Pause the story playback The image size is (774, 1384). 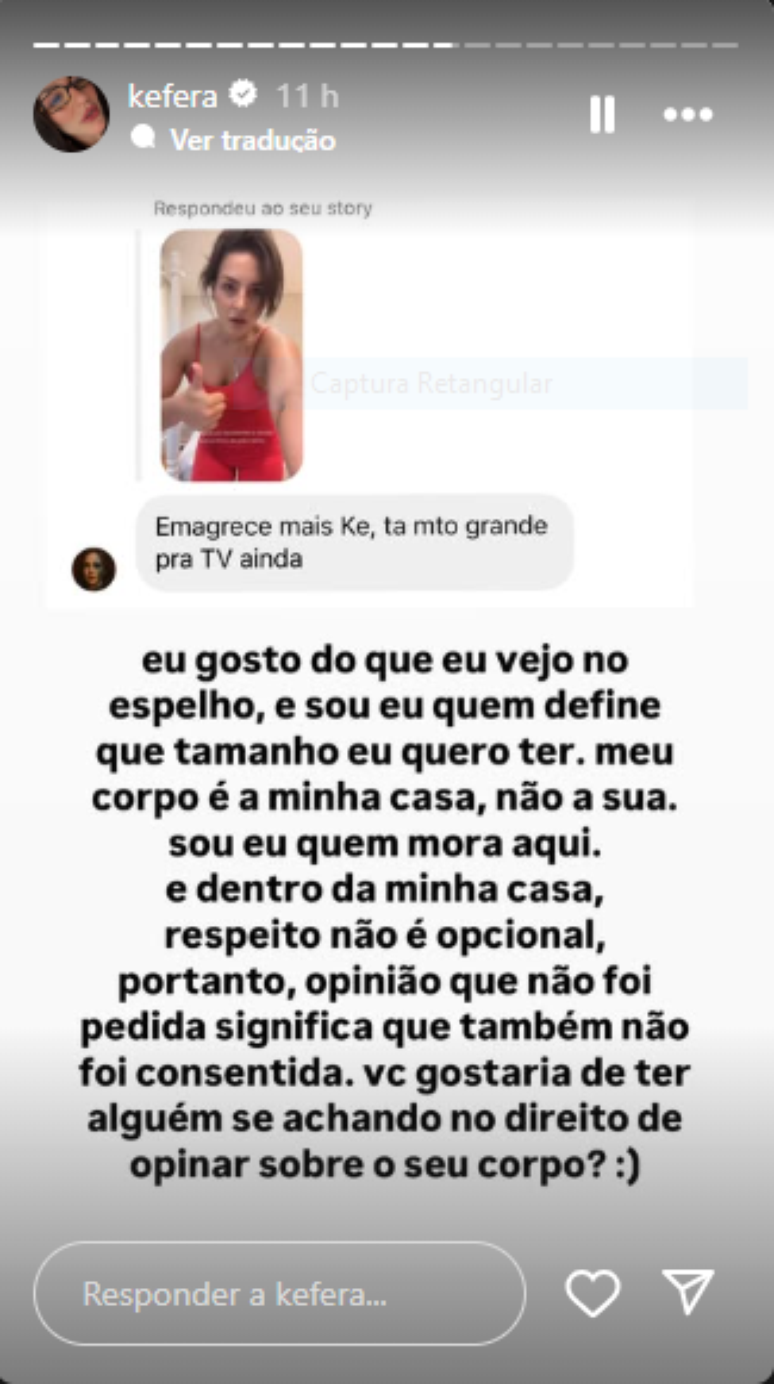[x=602, y=115]
